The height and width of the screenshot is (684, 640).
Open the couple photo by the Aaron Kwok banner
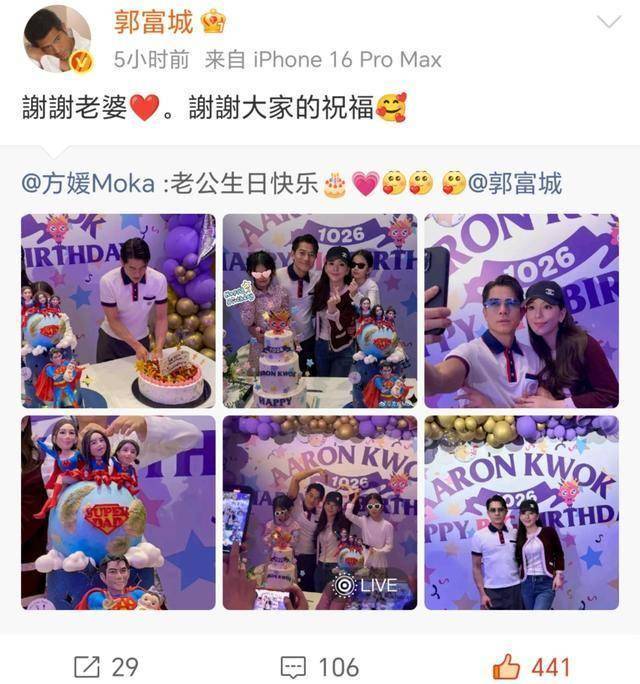(x=521, y=512)
